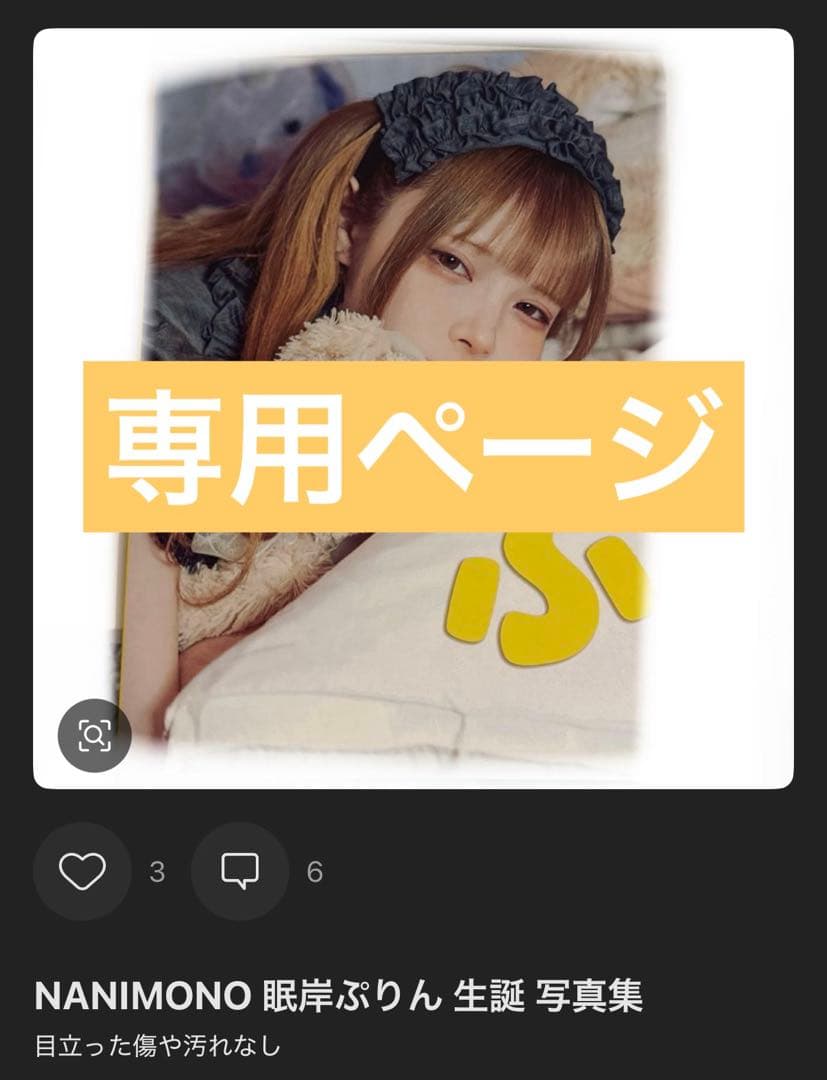
Task: Open the comments on this listing
Action: (x=240, y=872)
